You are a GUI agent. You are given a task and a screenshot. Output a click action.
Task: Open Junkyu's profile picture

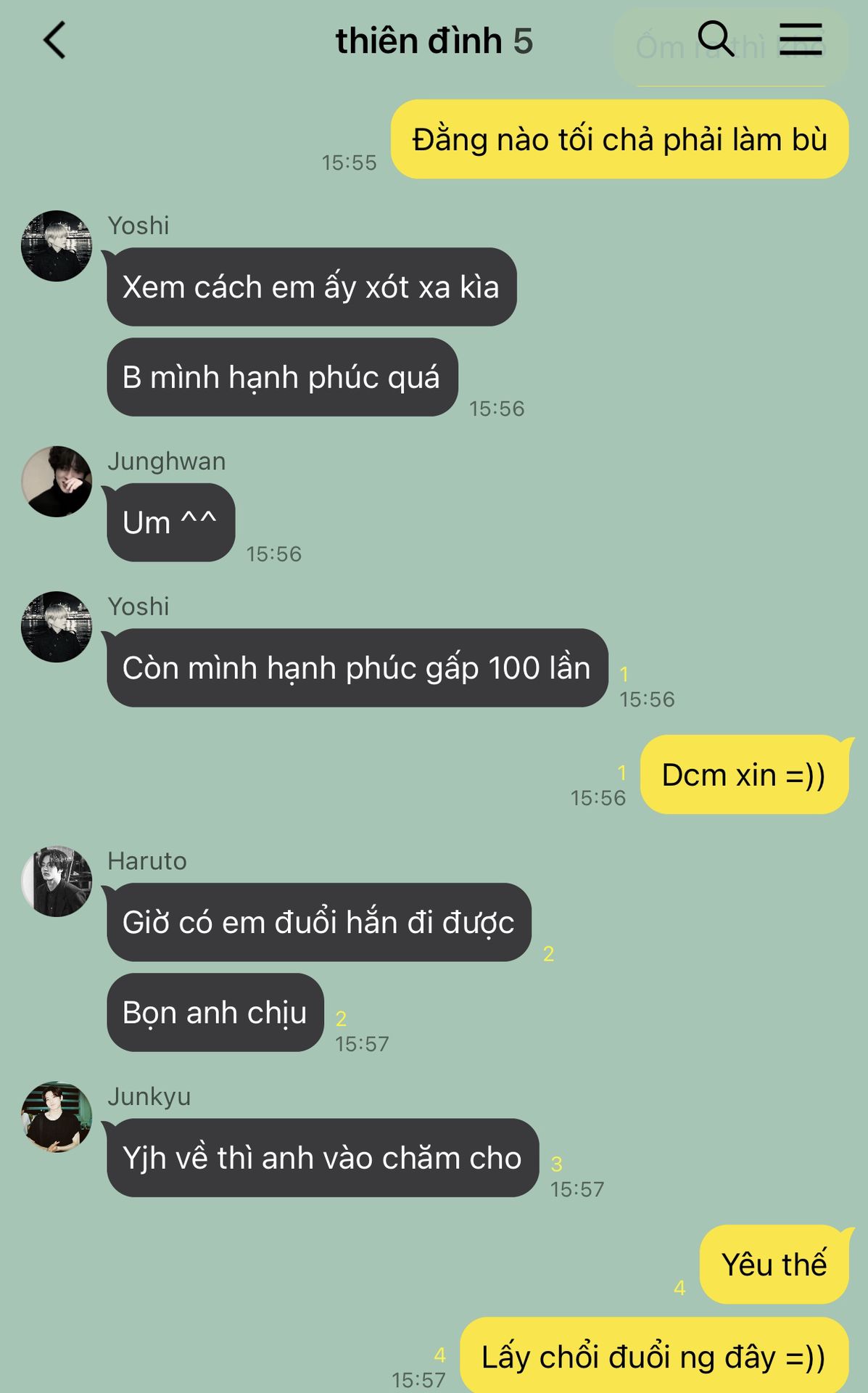pos(57,1117)
